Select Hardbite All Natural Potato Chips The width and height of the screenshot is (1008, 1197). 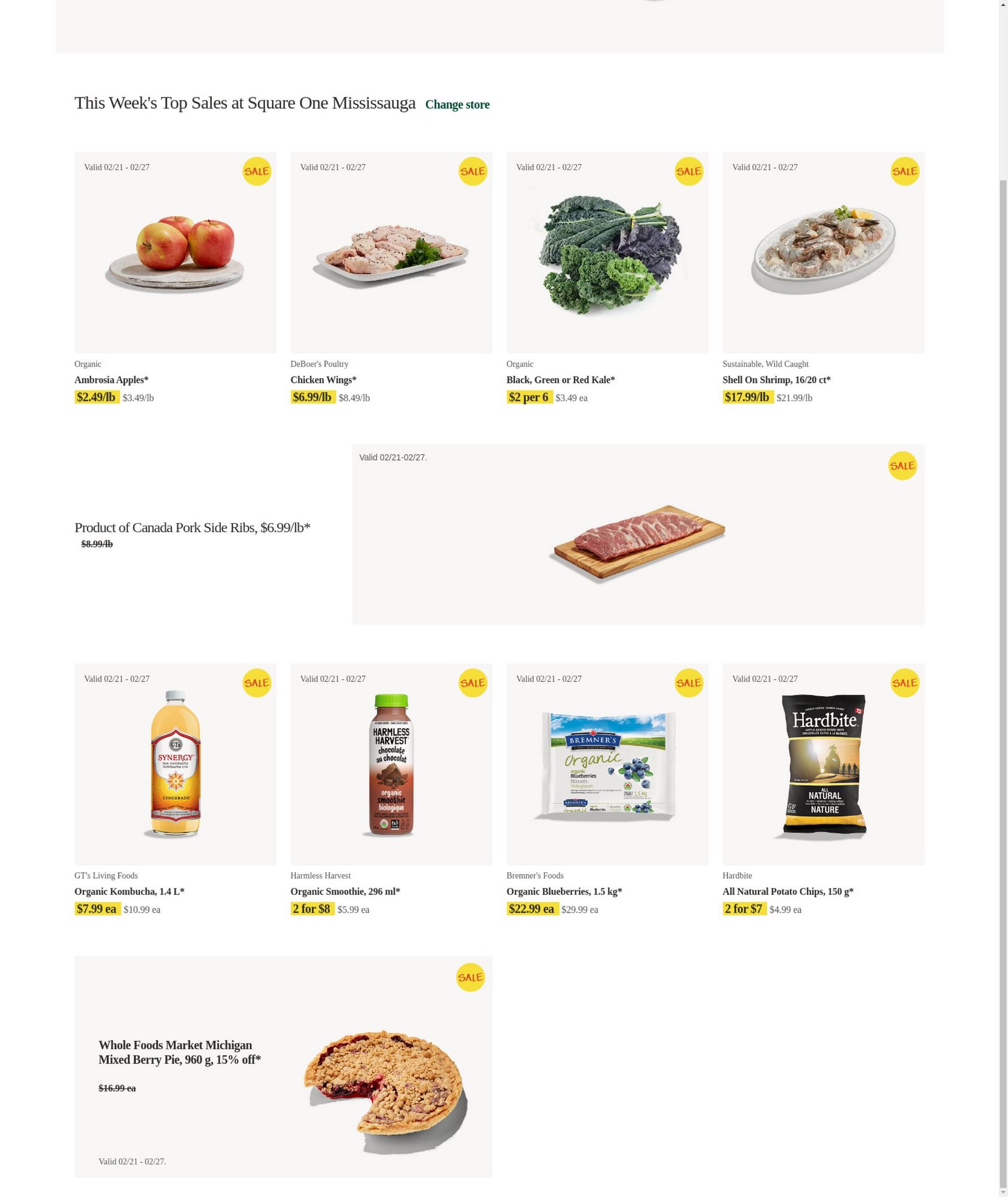click(x=823, y=764)
